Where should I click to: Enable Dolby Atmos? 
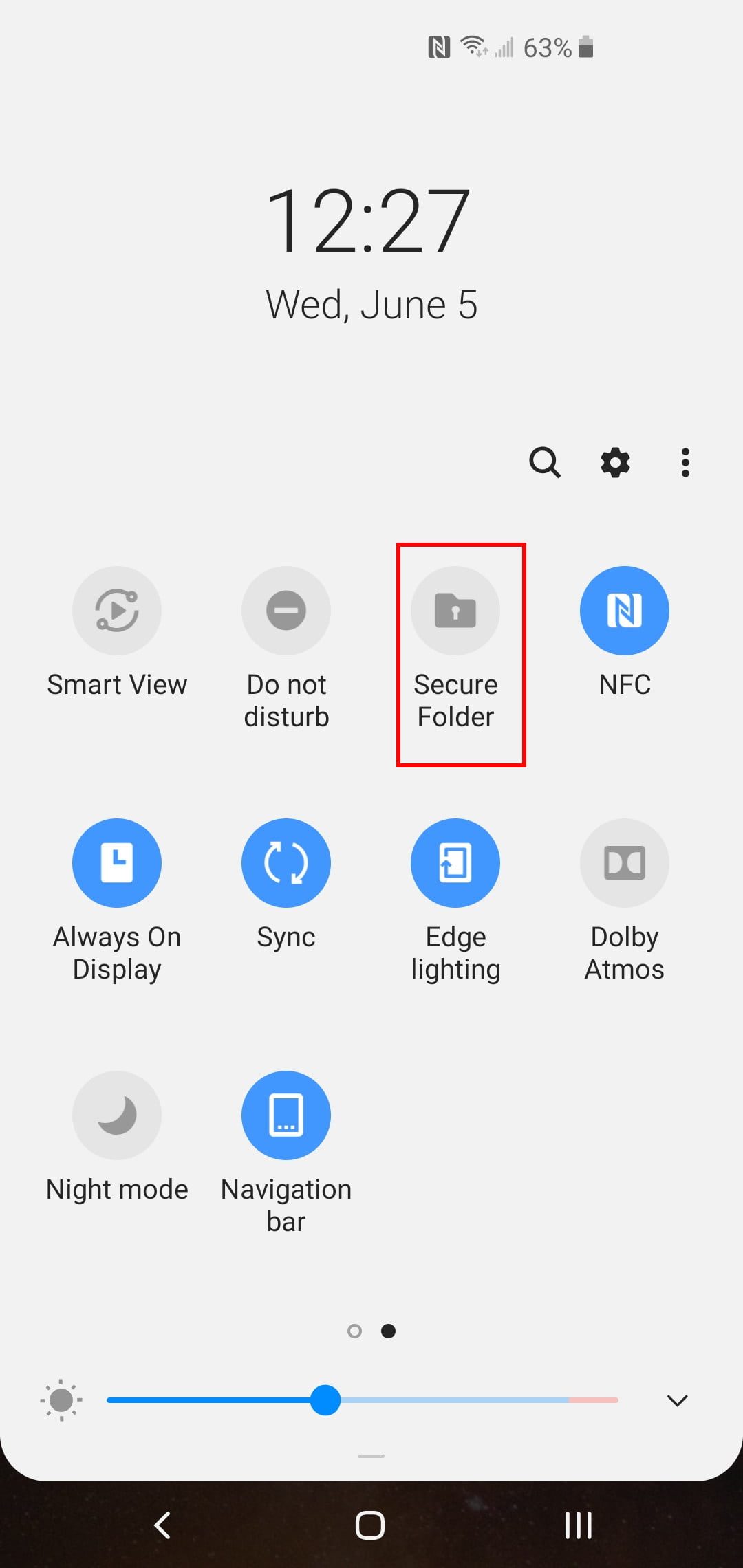click(x=625, y=862)
